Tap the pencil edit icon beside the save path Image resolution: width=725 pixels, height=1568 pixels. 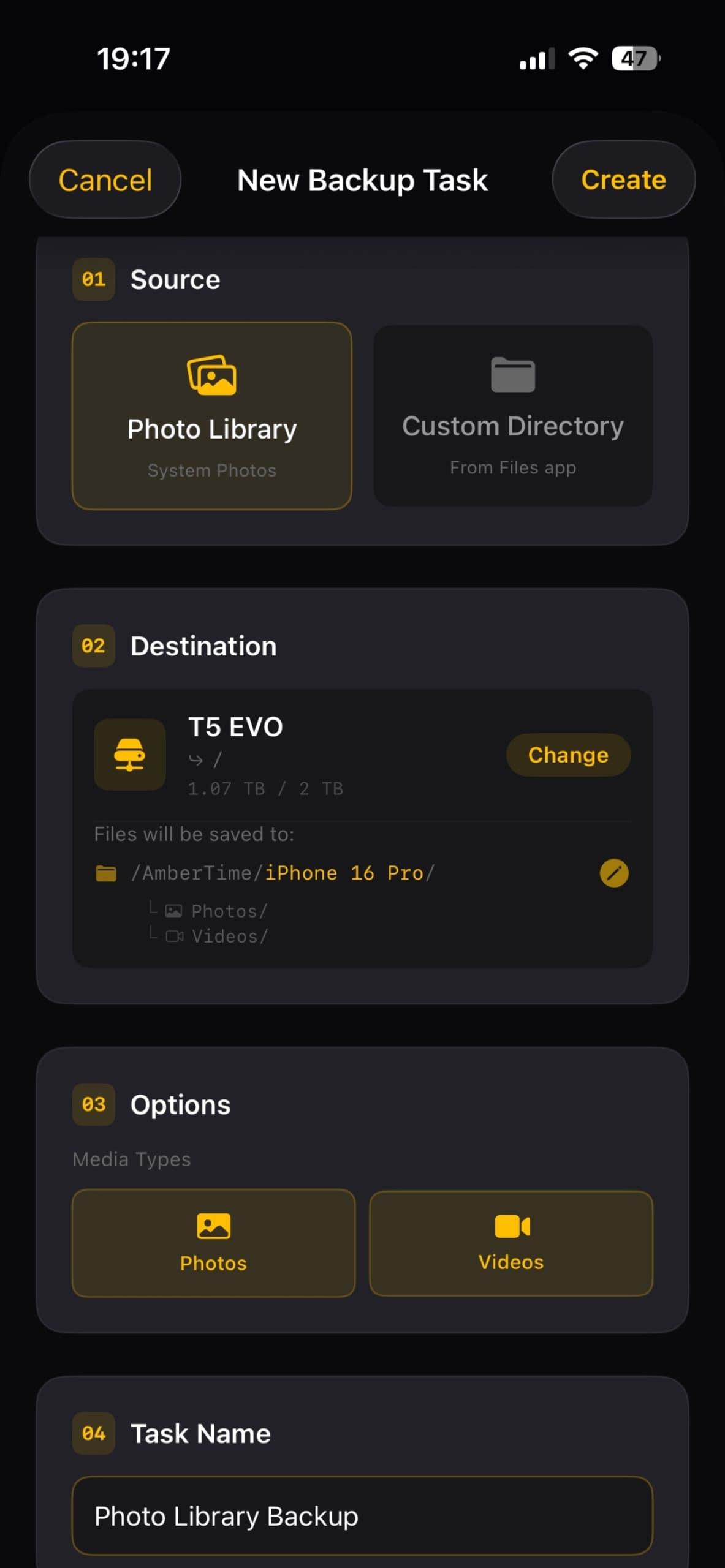click(x=613, y=873)
